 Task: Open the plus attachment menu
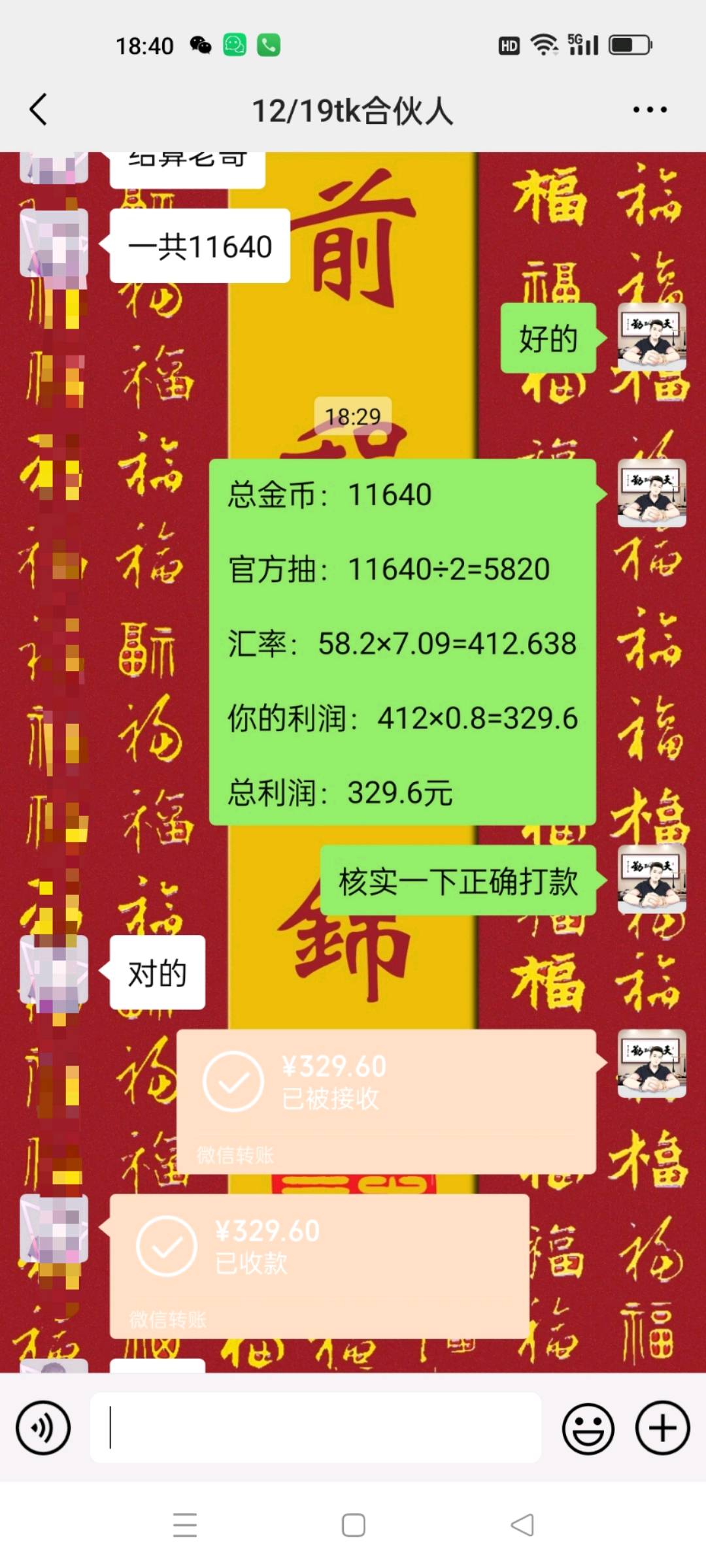coord(662,1428)
